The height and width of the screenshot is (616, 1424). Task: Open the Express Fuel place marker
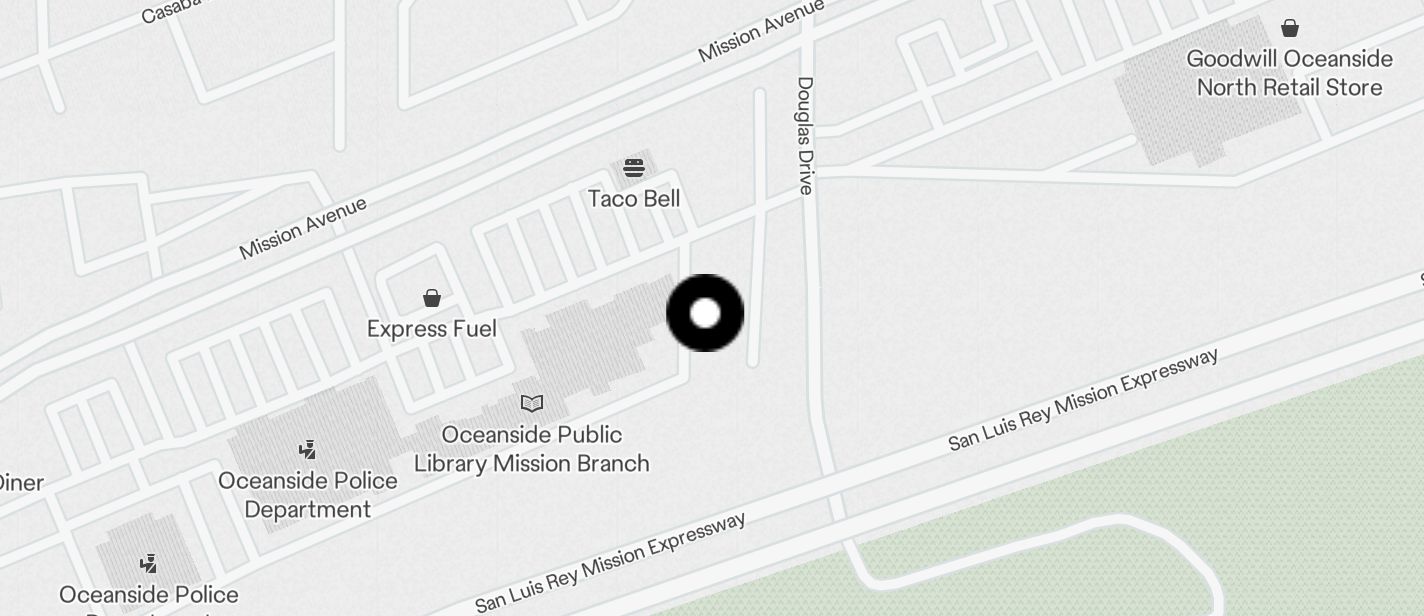coord(432,299)
